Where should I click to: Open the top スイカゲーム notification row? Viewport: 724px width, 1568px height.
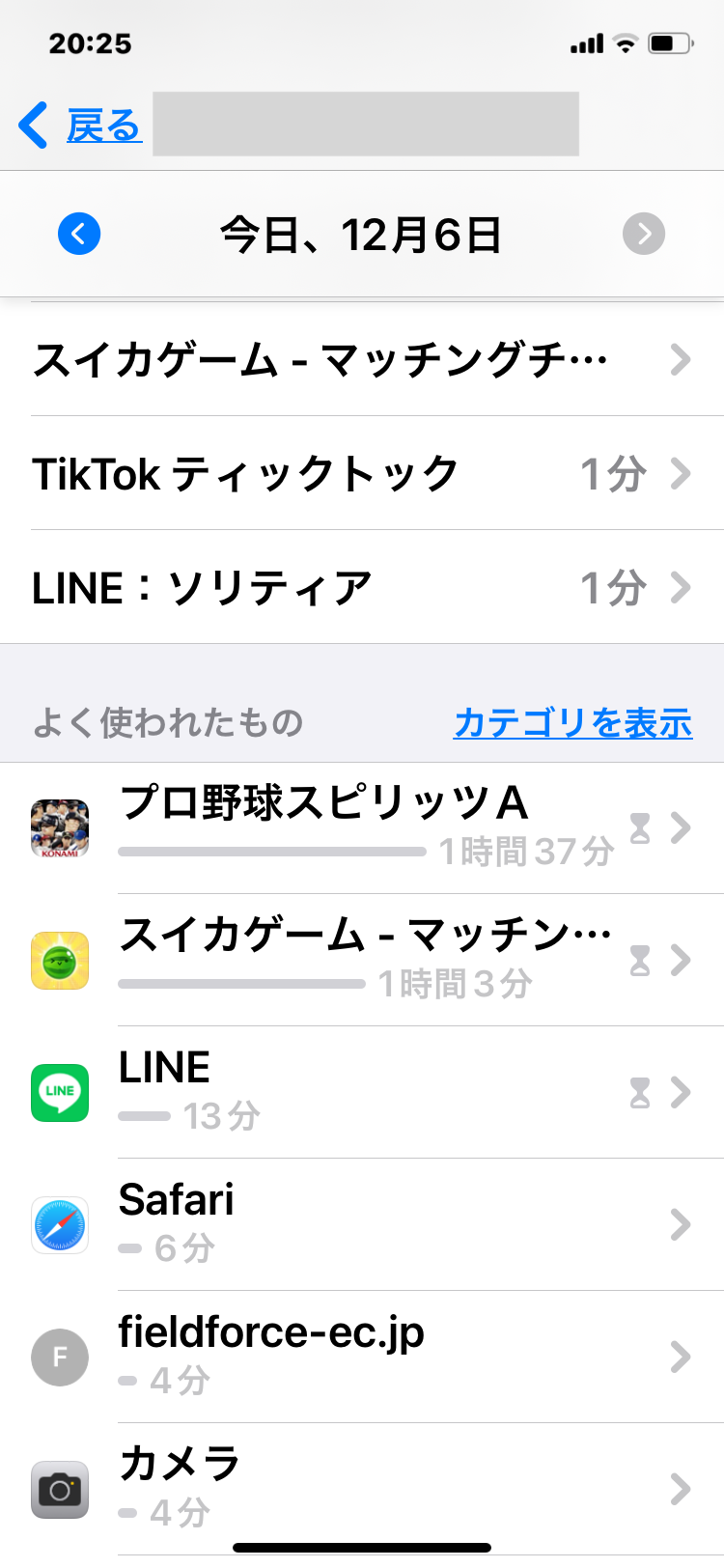pyautogui.click(x=362, y=360)
